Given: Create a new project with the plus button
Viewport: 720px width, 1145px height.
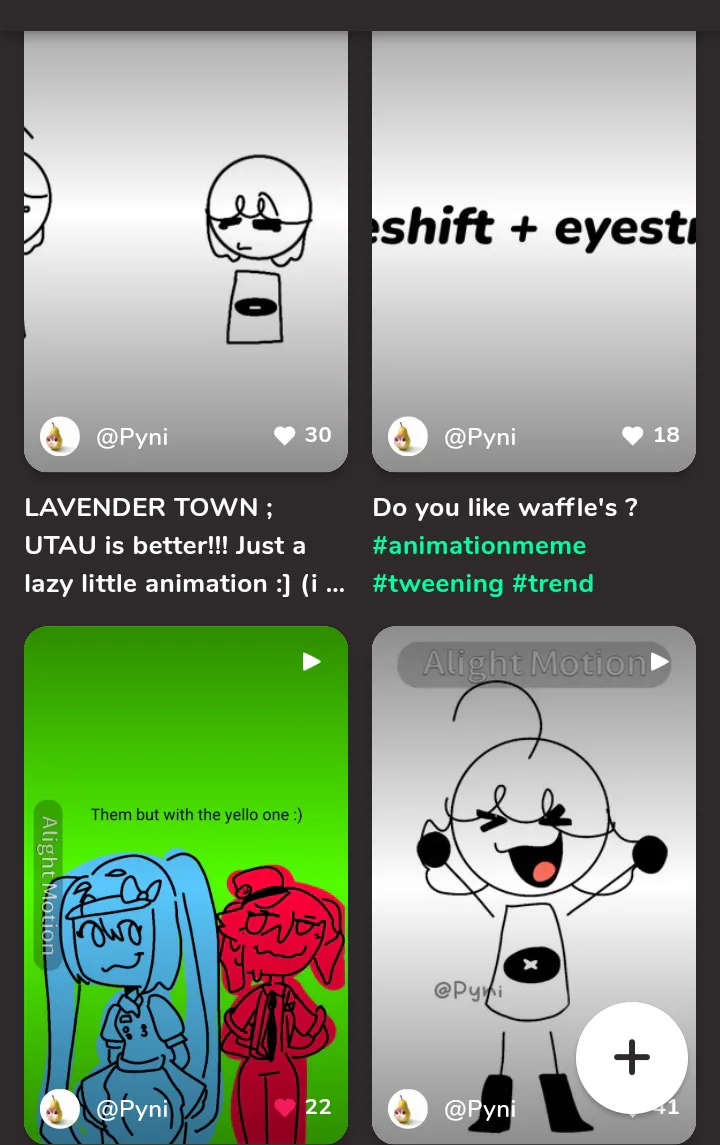Looking at the screenshot, I should 631,1057.
